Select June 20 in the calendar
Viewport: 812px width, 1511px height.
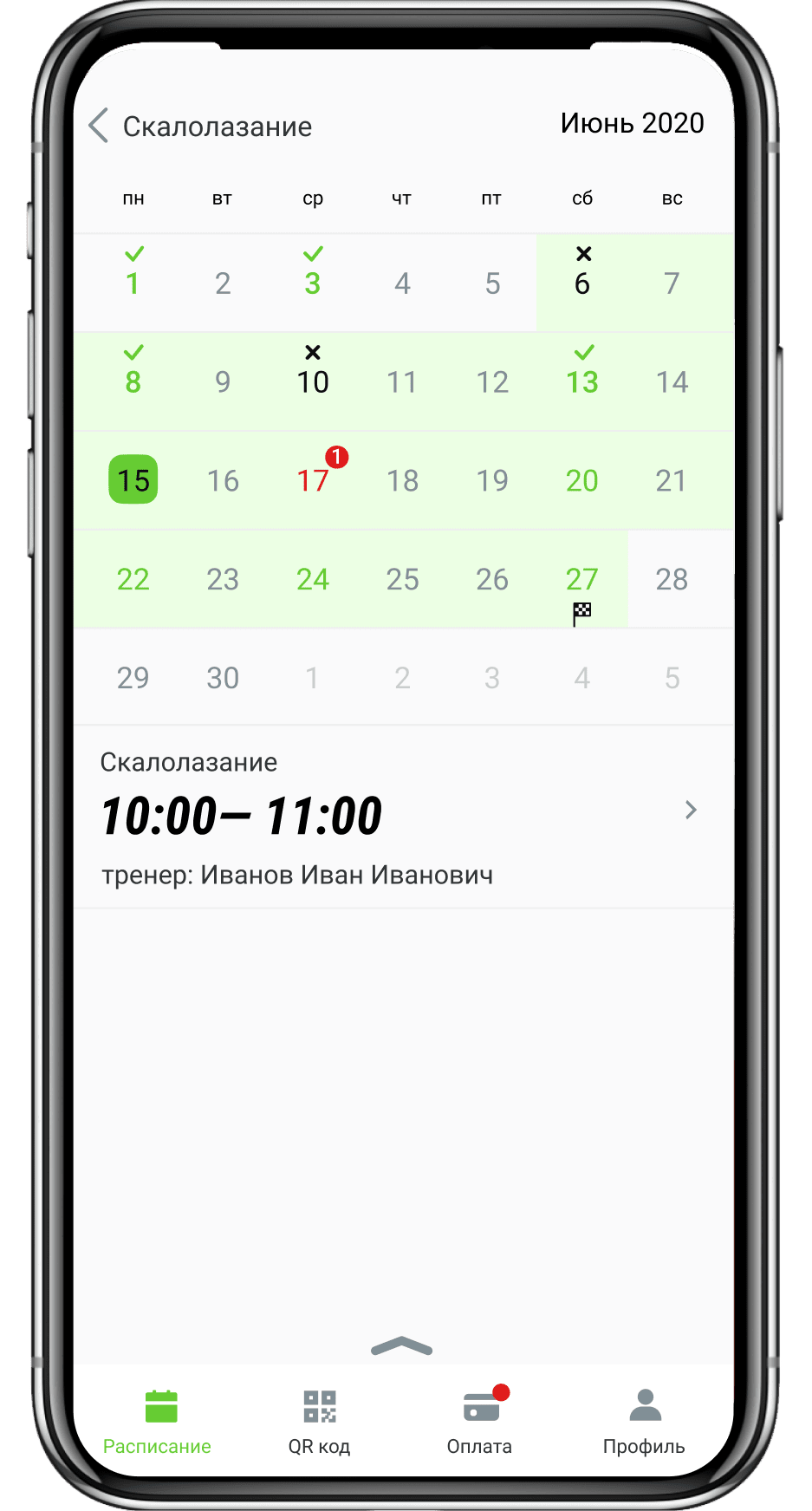pos(582,480)
